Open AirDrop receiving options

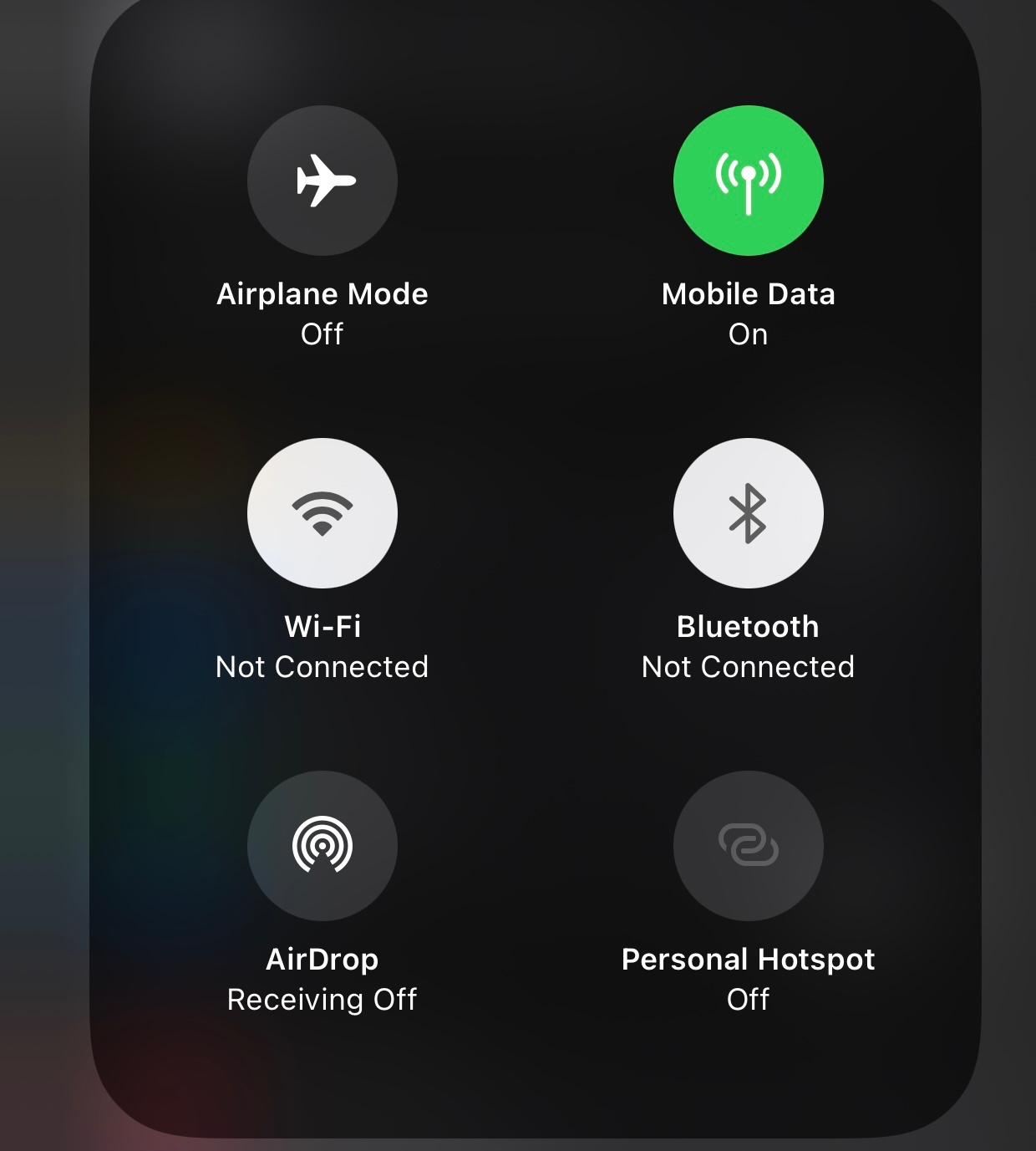pyautogui.click(x=322, y=846)
